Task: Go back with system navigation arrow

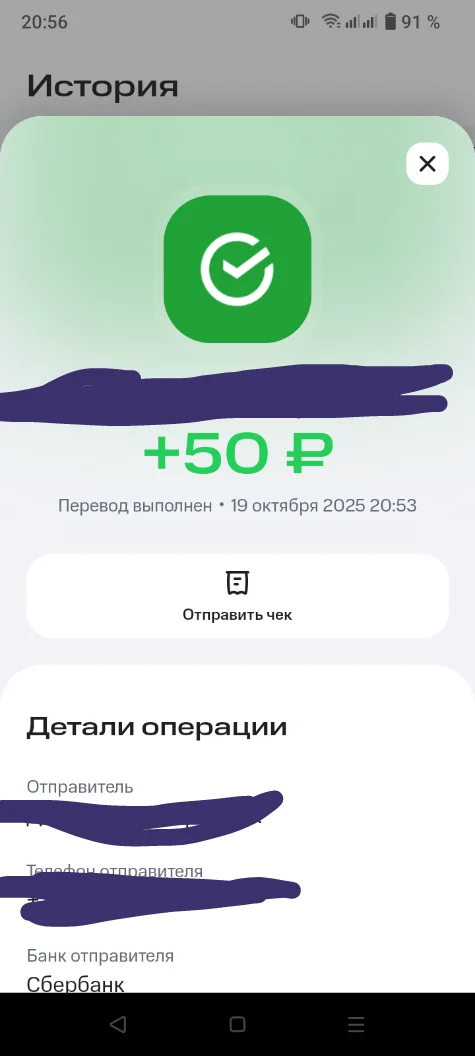Action: [118, 1024]
